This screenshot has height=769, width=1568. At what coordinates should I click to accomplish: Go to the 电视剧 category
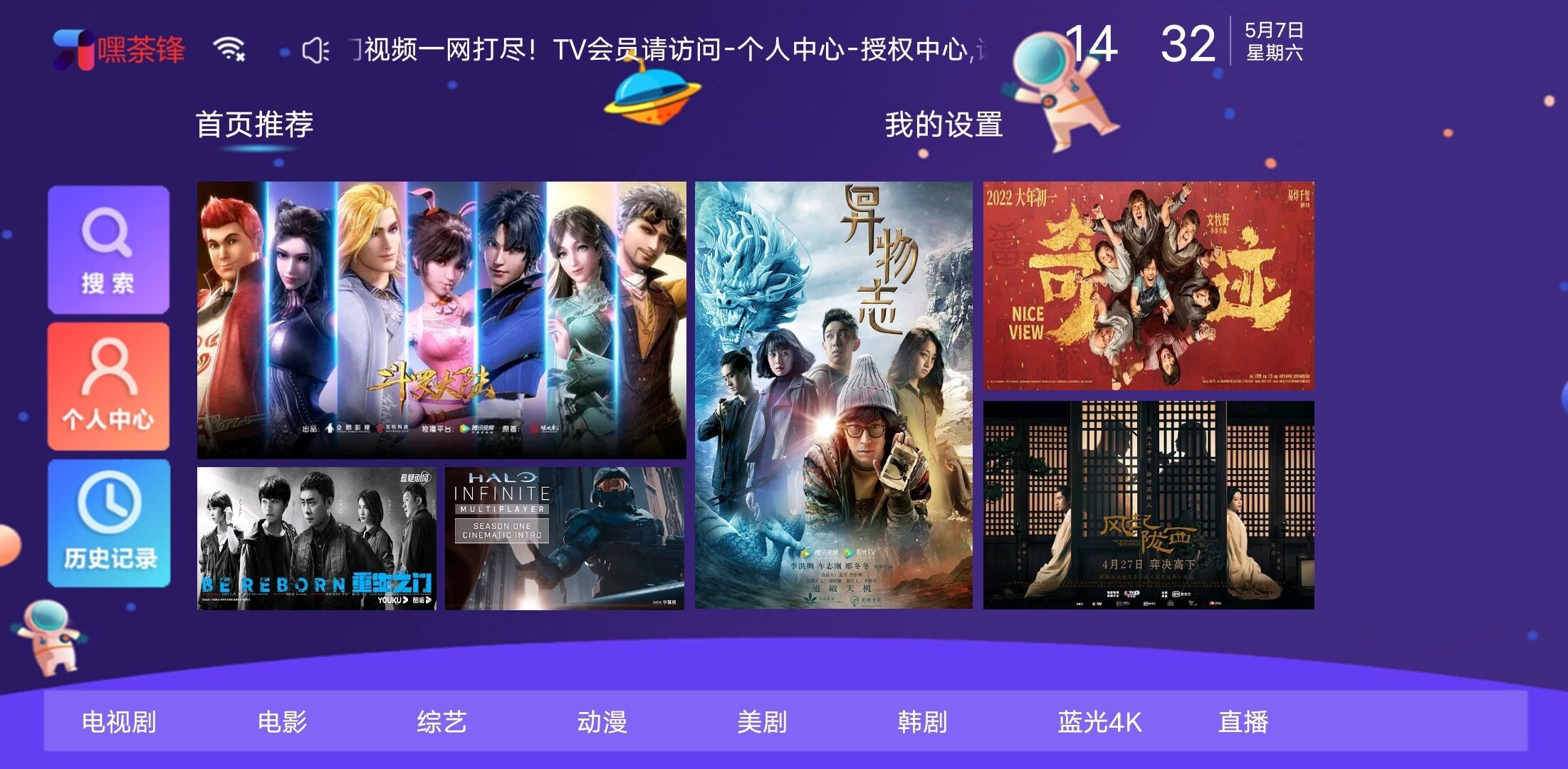coord(119,722)
